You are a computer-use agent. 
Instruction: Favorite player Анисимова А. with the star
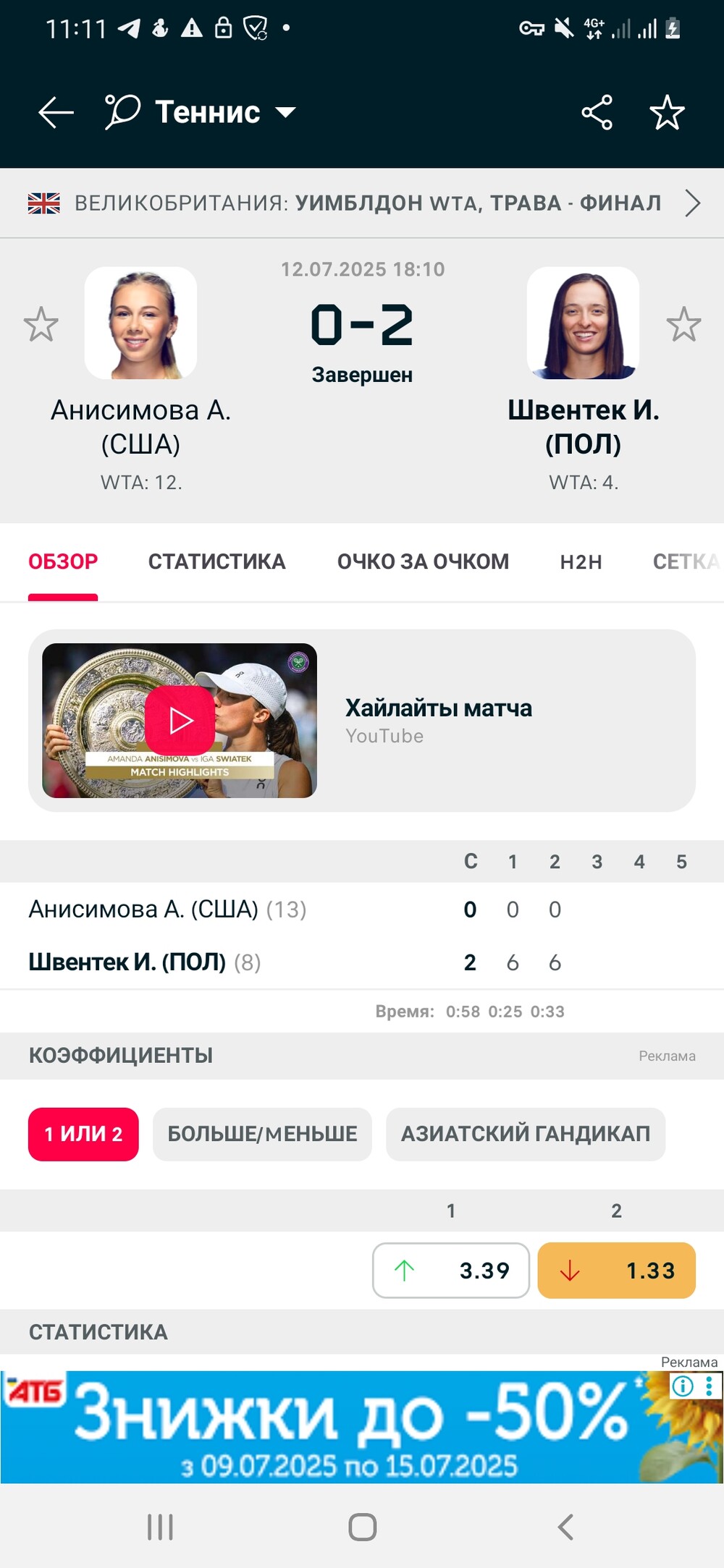(41, 324)
